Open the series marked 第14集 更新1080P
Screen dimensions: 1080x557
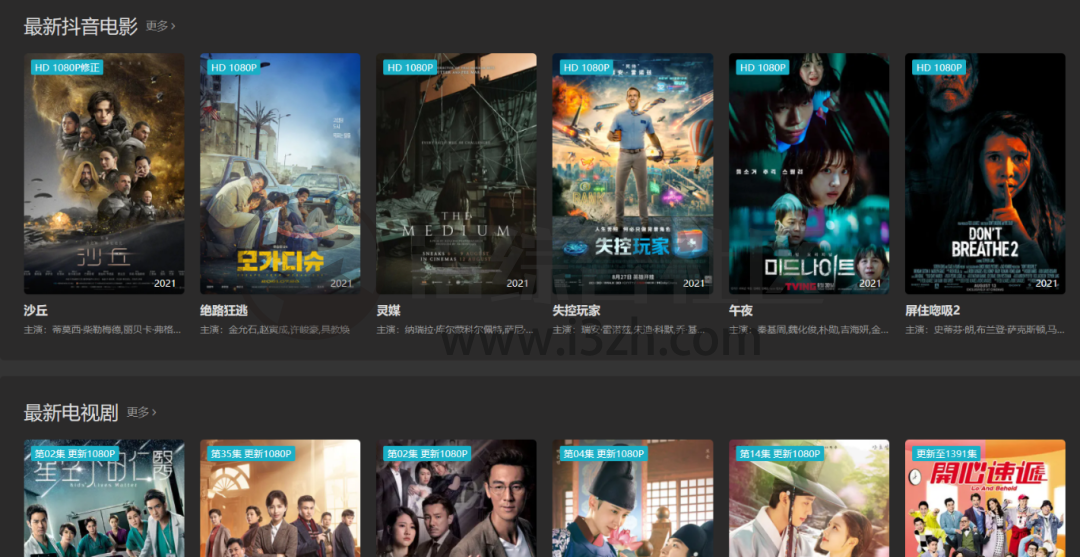809,500
